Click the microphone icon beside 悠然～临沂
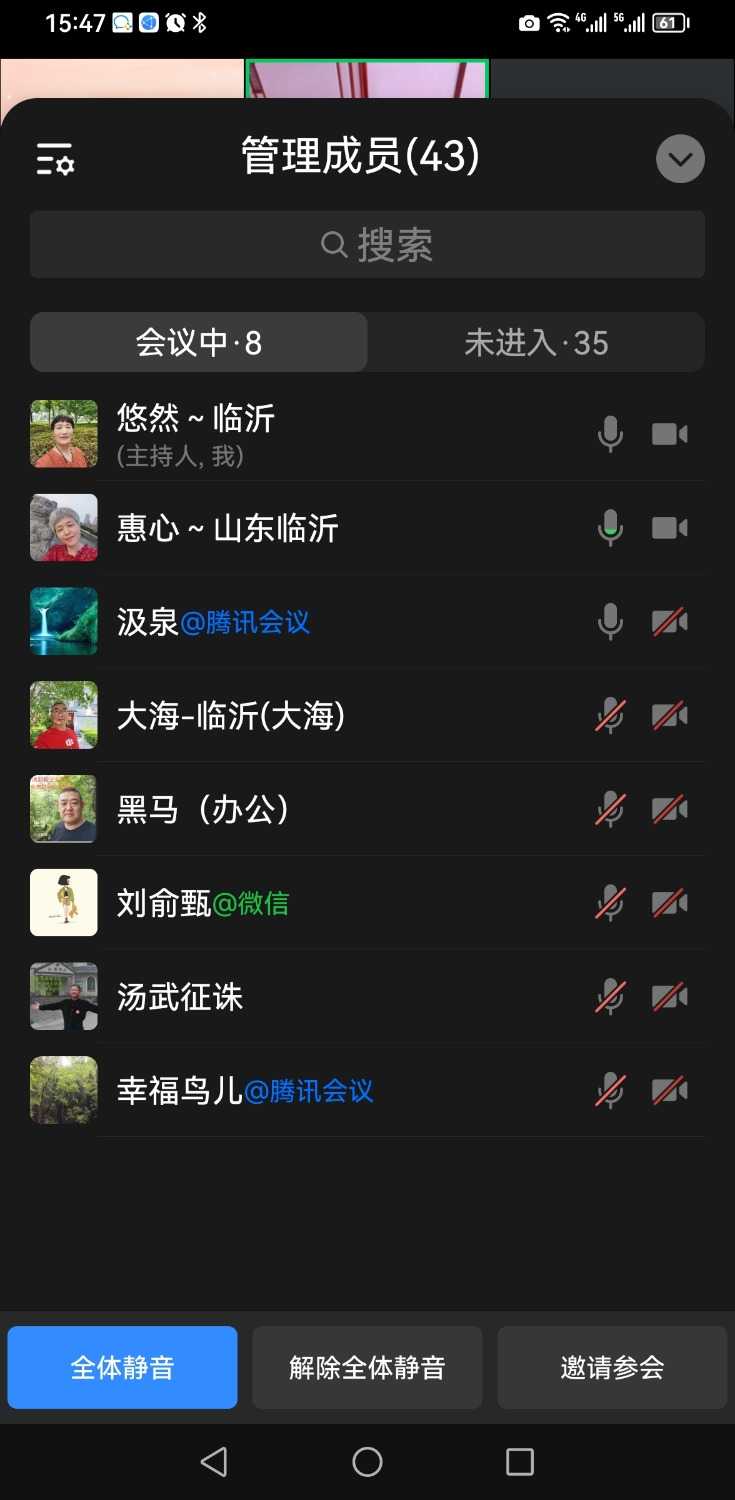Screen dimensions: 735x1500 click(x=611, y=434)
